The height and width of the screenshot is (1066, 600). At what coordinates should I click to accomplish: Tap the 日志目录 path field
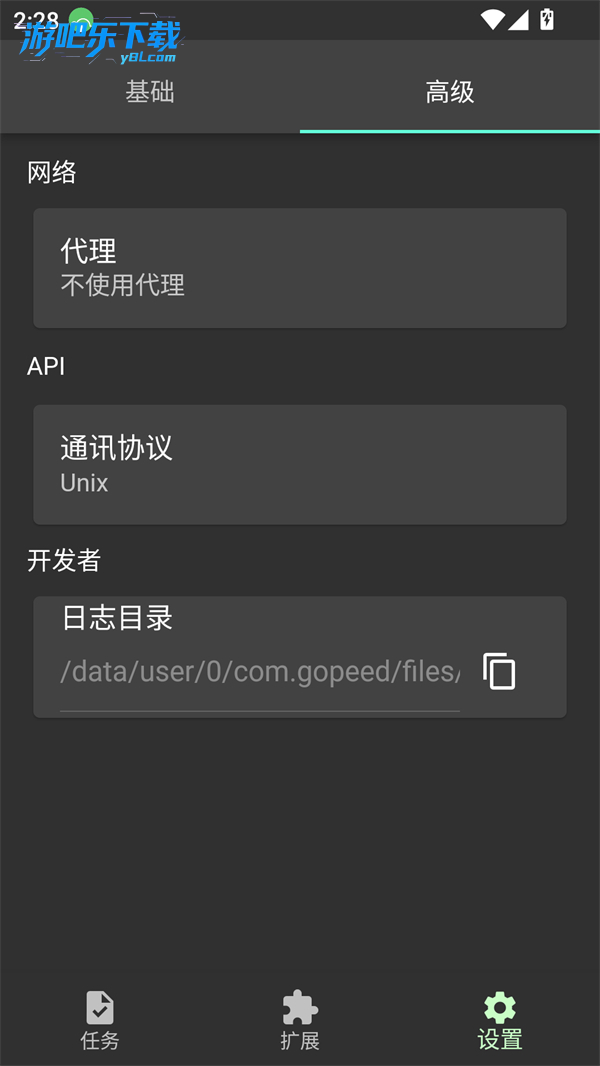pyautogui.click(x=260, y=672)
